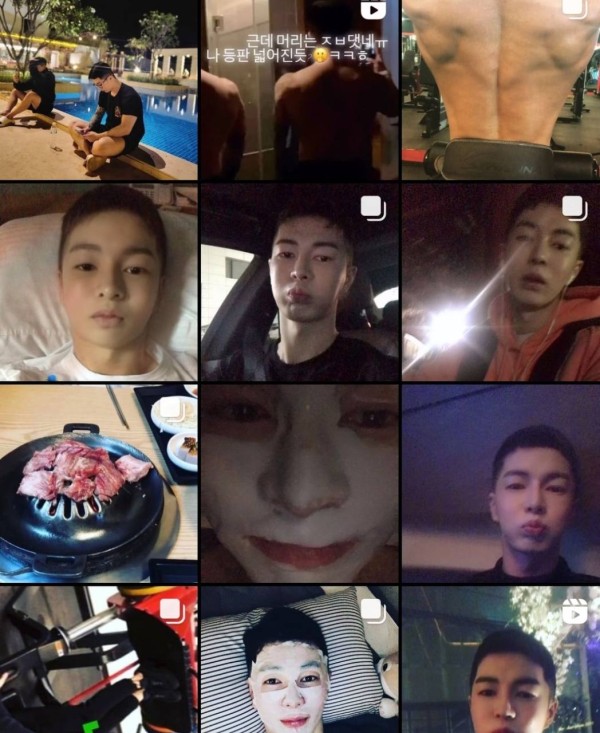Open the grilled meat photo post
The height and width of the screenshot is (733, 600).
tap(98, 483)
